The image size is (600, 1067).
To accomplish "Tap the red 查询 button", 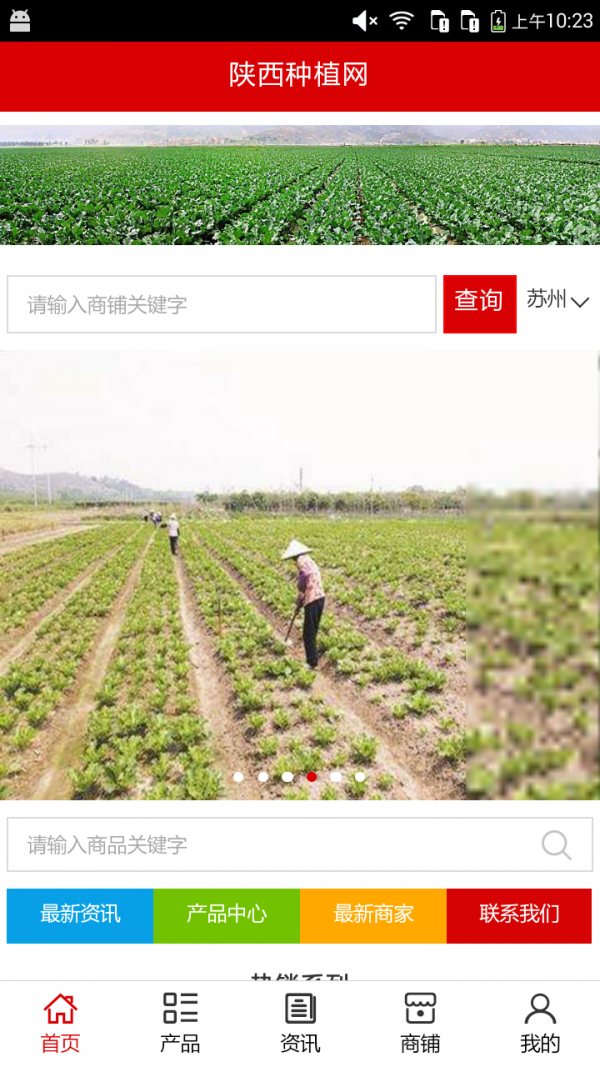I will [479, 303].
